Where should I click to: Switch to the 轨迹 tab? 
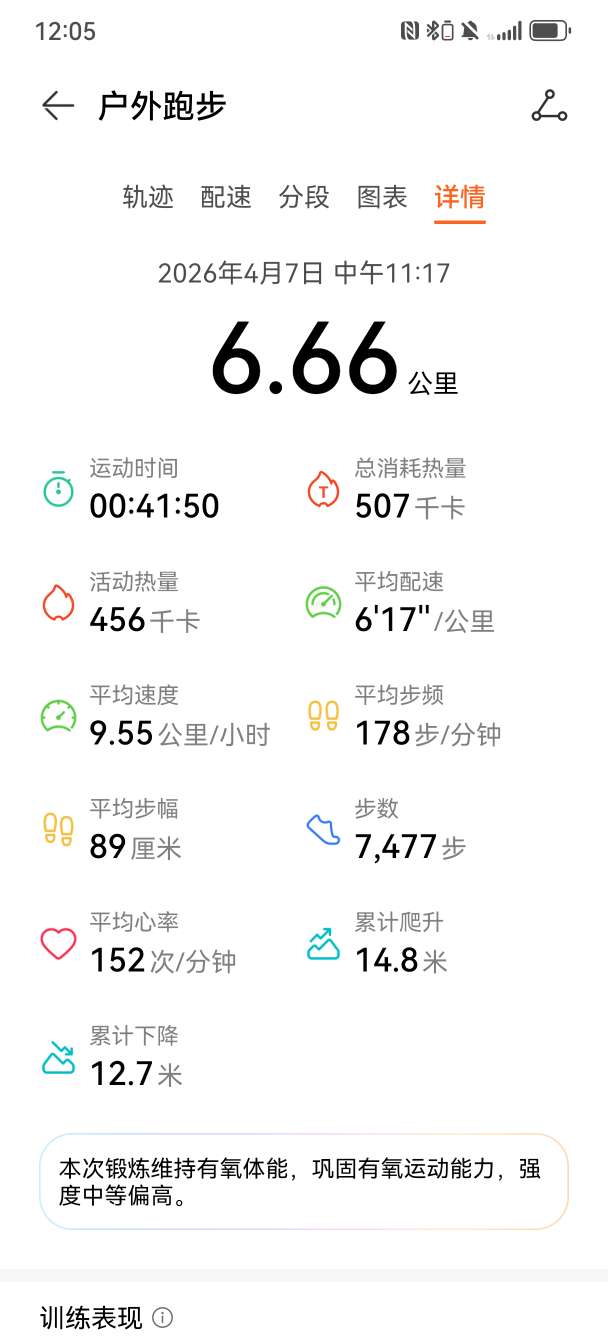coord(148,197)
